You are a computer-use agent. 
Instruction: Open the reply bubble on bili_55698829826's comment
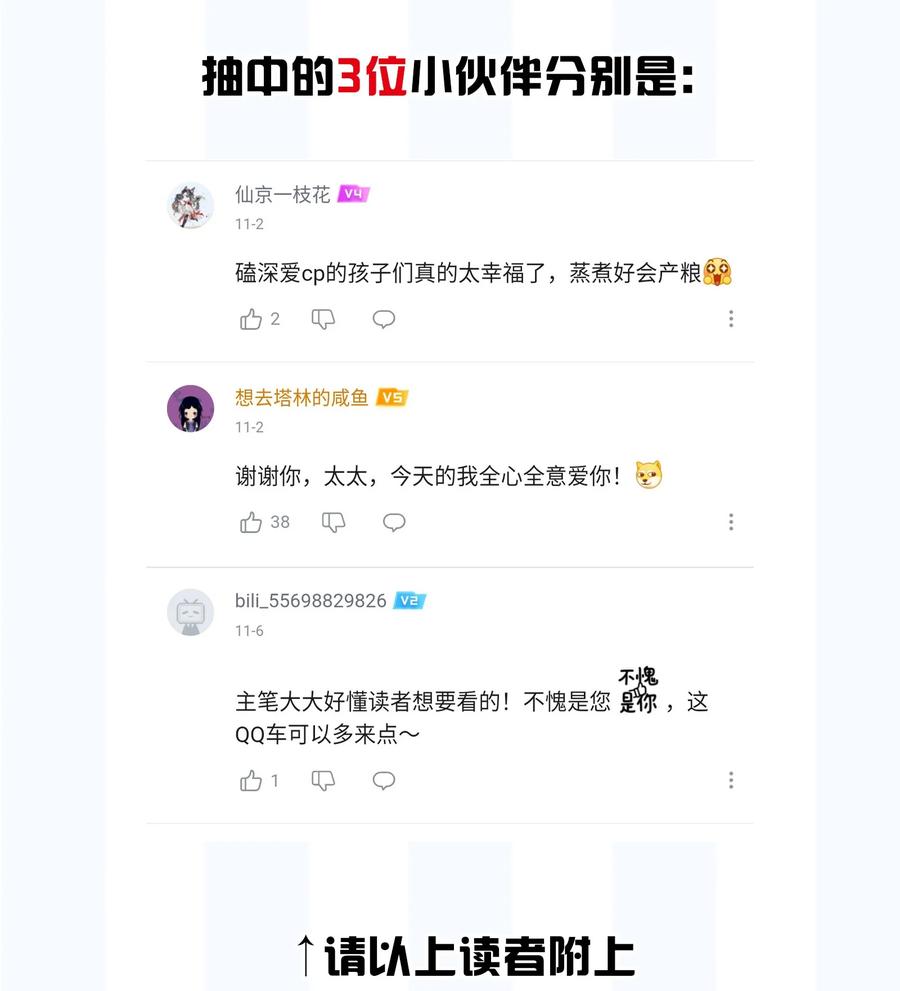[384, 780]
